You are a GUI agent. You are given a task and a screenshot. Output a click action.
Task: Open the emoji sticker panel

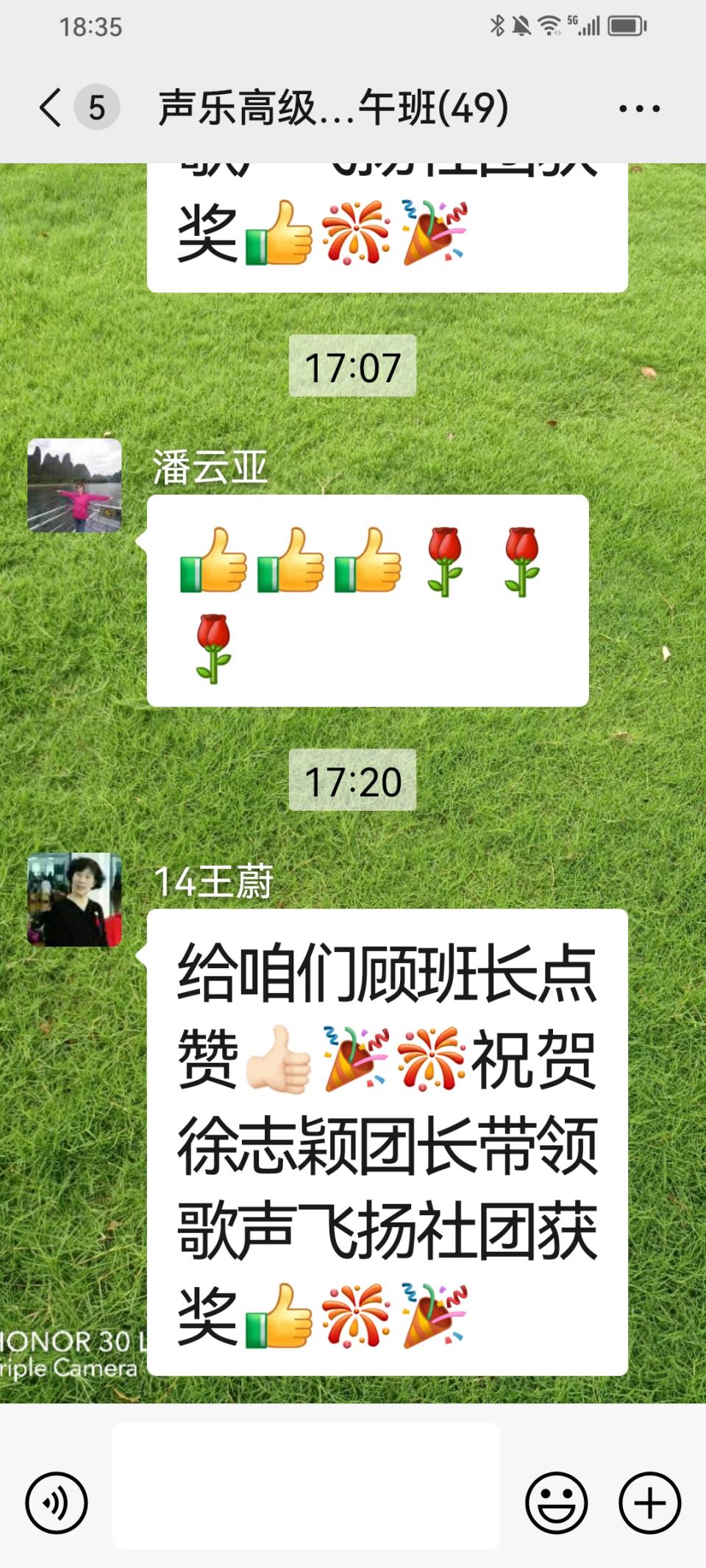click(557, 1503)
